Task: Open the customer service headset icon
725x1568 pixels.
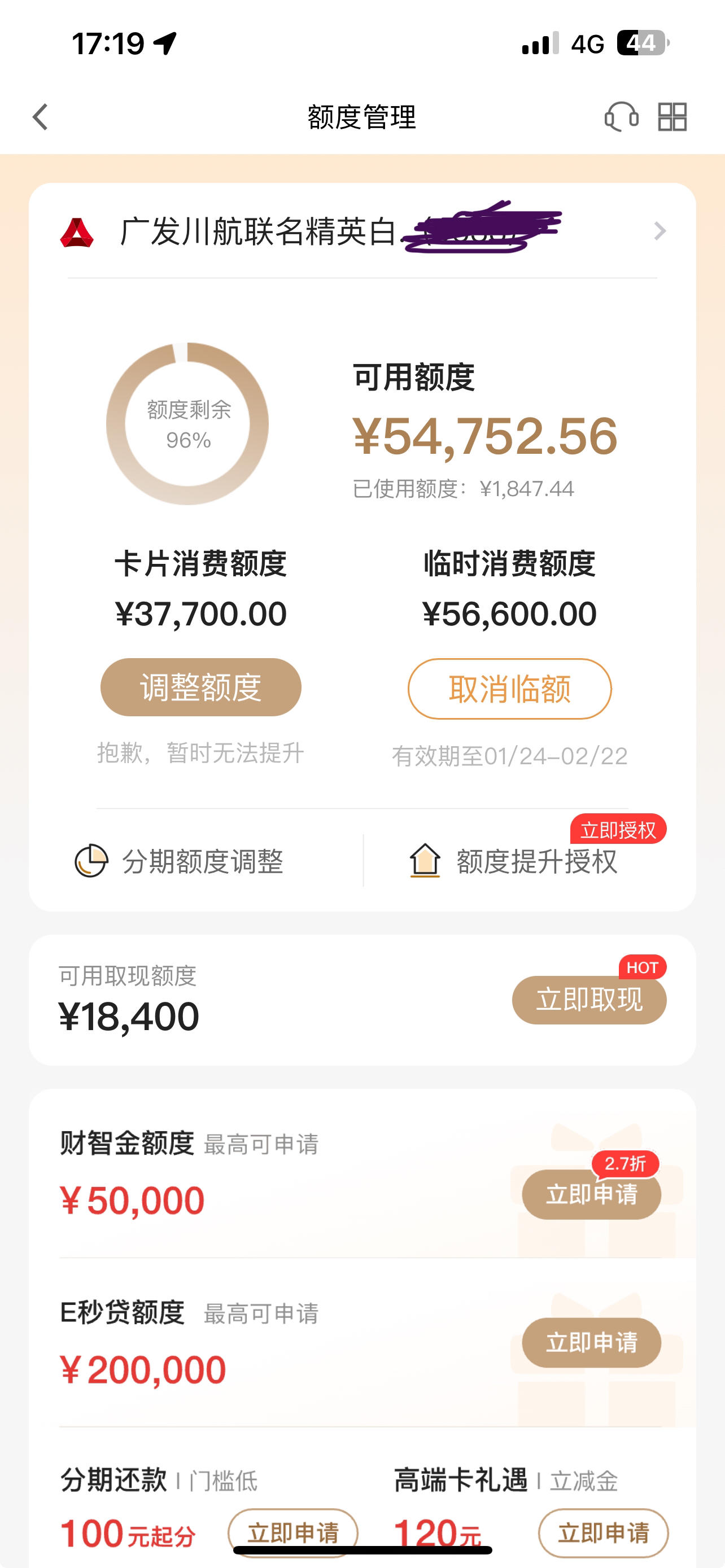Action: [621, 117]
